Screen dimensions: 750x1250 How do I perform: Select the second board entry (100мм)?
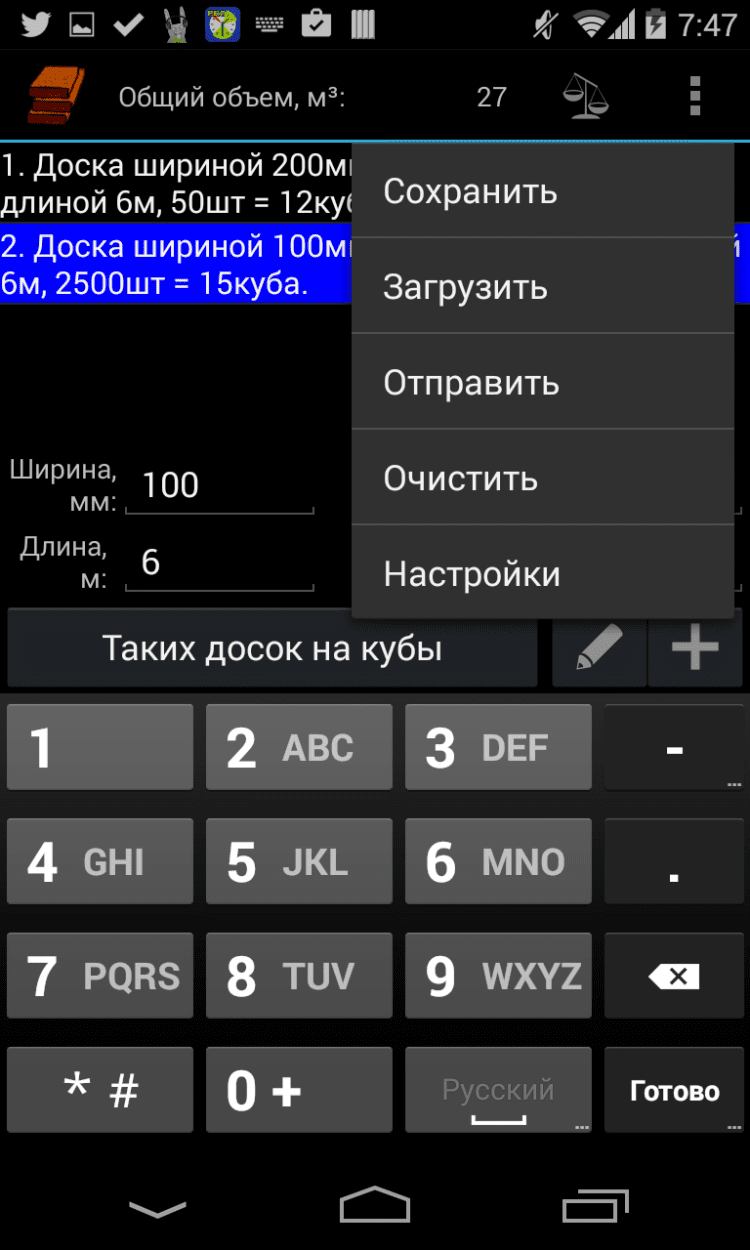175,265
